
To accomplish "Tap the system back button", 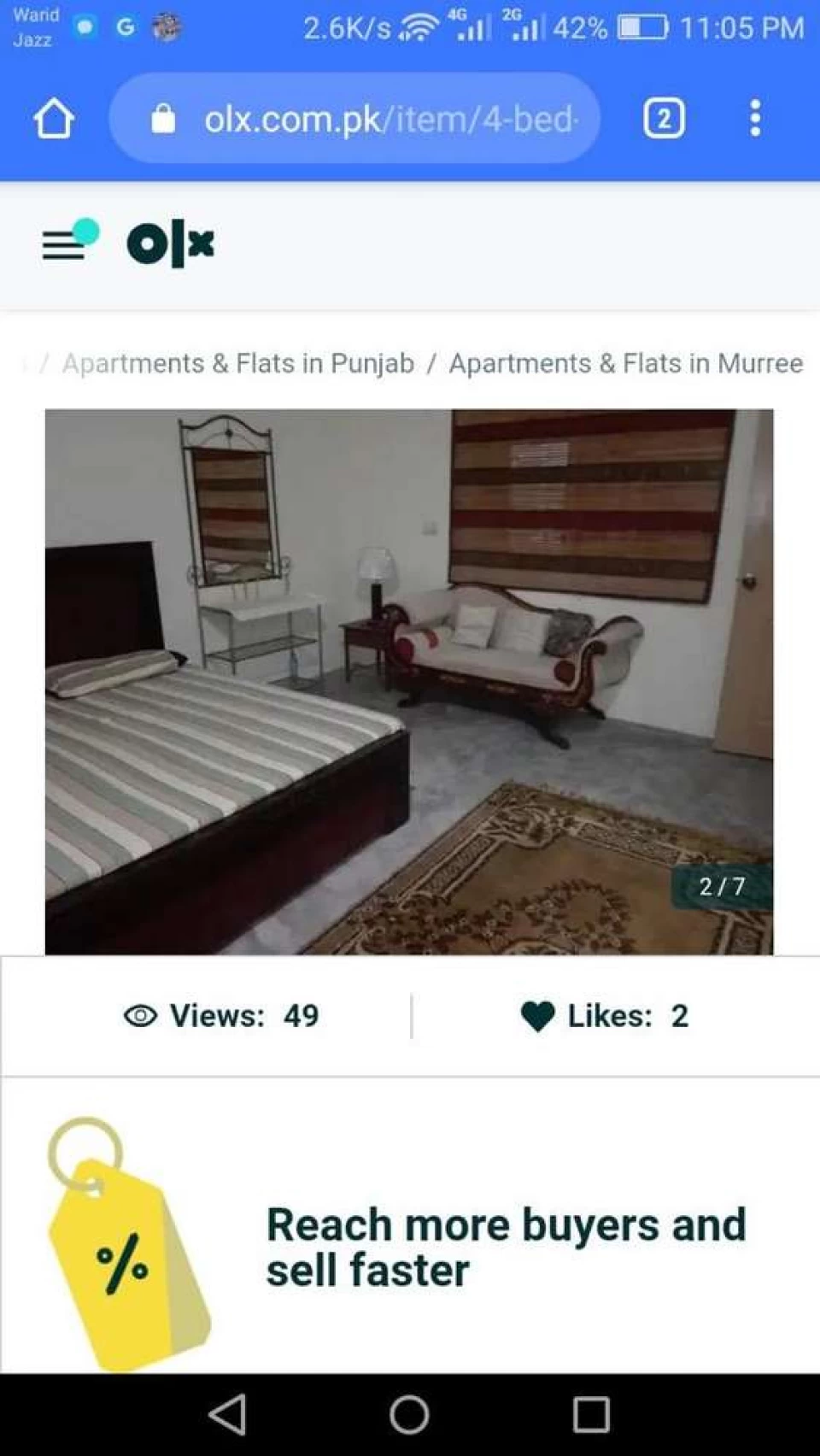I will point(228,1414).
